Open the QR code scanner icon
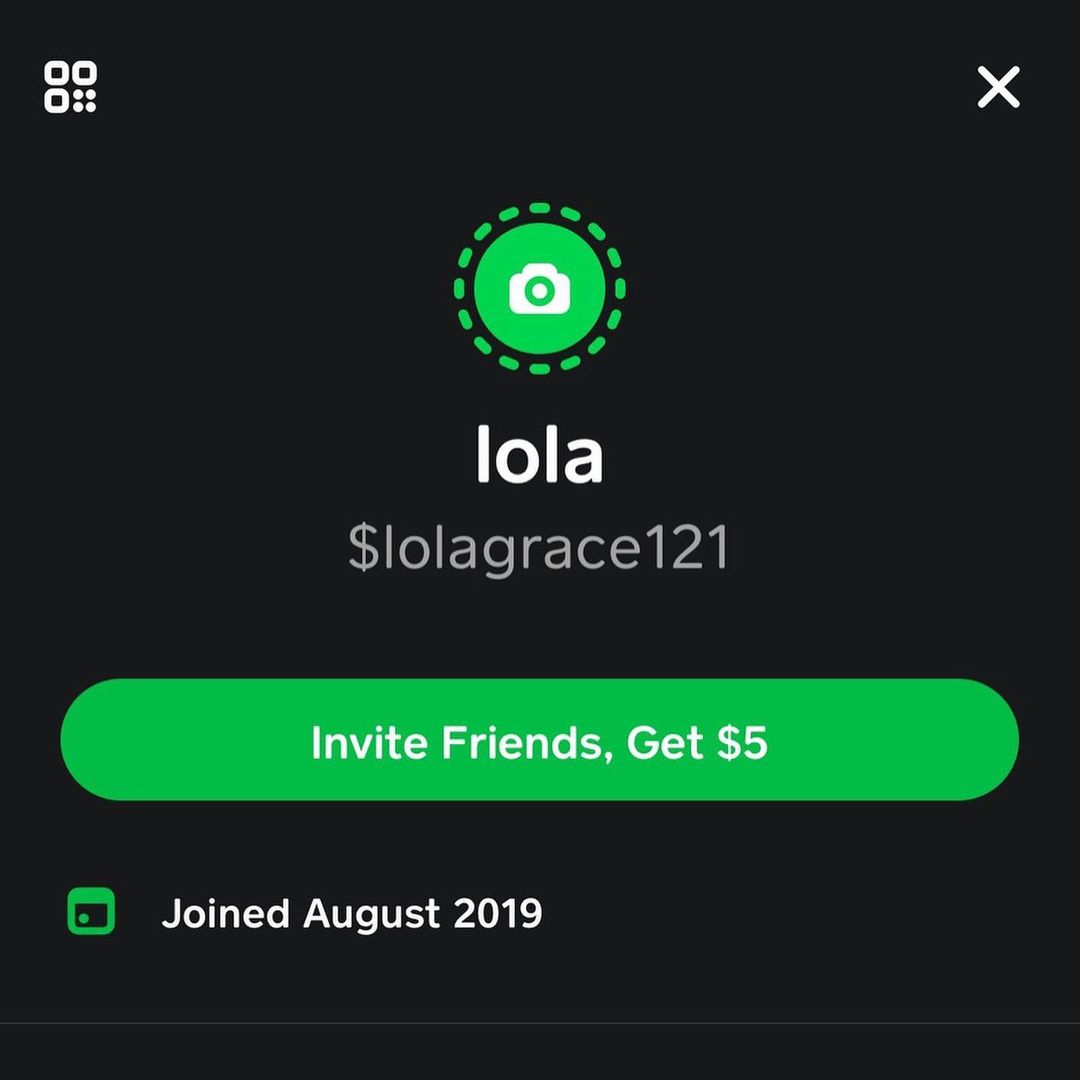Viewport: 1080px width, 1080px height. click(x=70, y=87)
